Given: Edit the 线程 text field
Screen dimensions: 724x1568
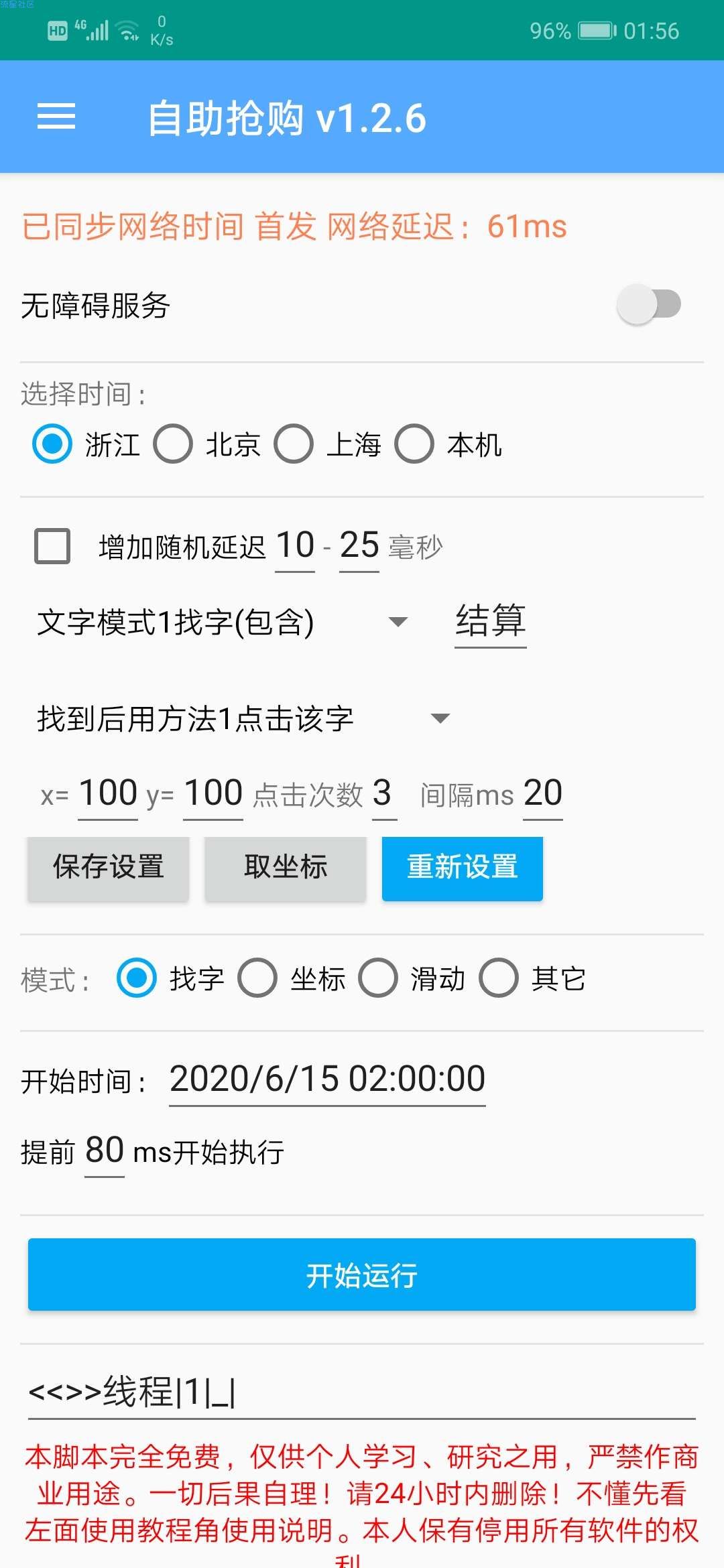Looking at the screenshot, I should pyautogui.click(x=362, y=1392).
